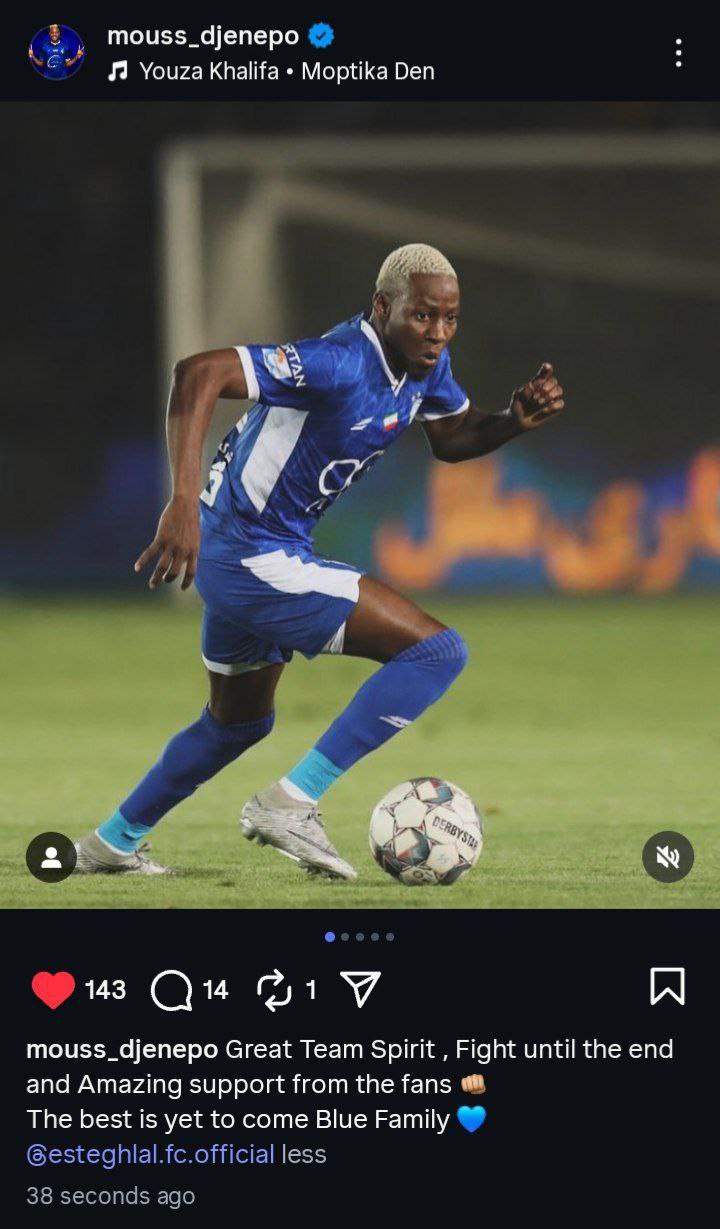
Task: View people tagged in the photo
Action: (51, 857)
